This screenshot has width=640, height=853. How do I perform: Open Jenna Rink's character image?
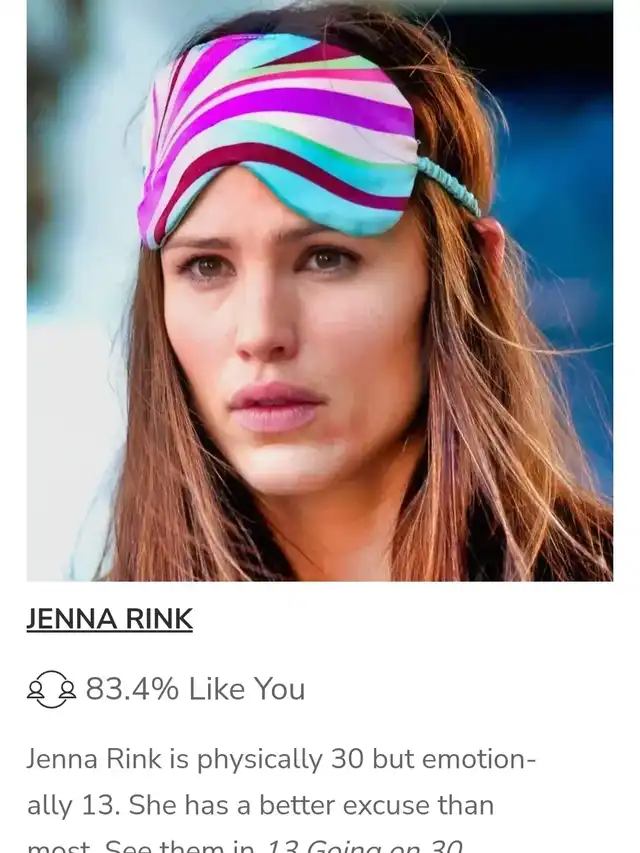click(319, 290)
